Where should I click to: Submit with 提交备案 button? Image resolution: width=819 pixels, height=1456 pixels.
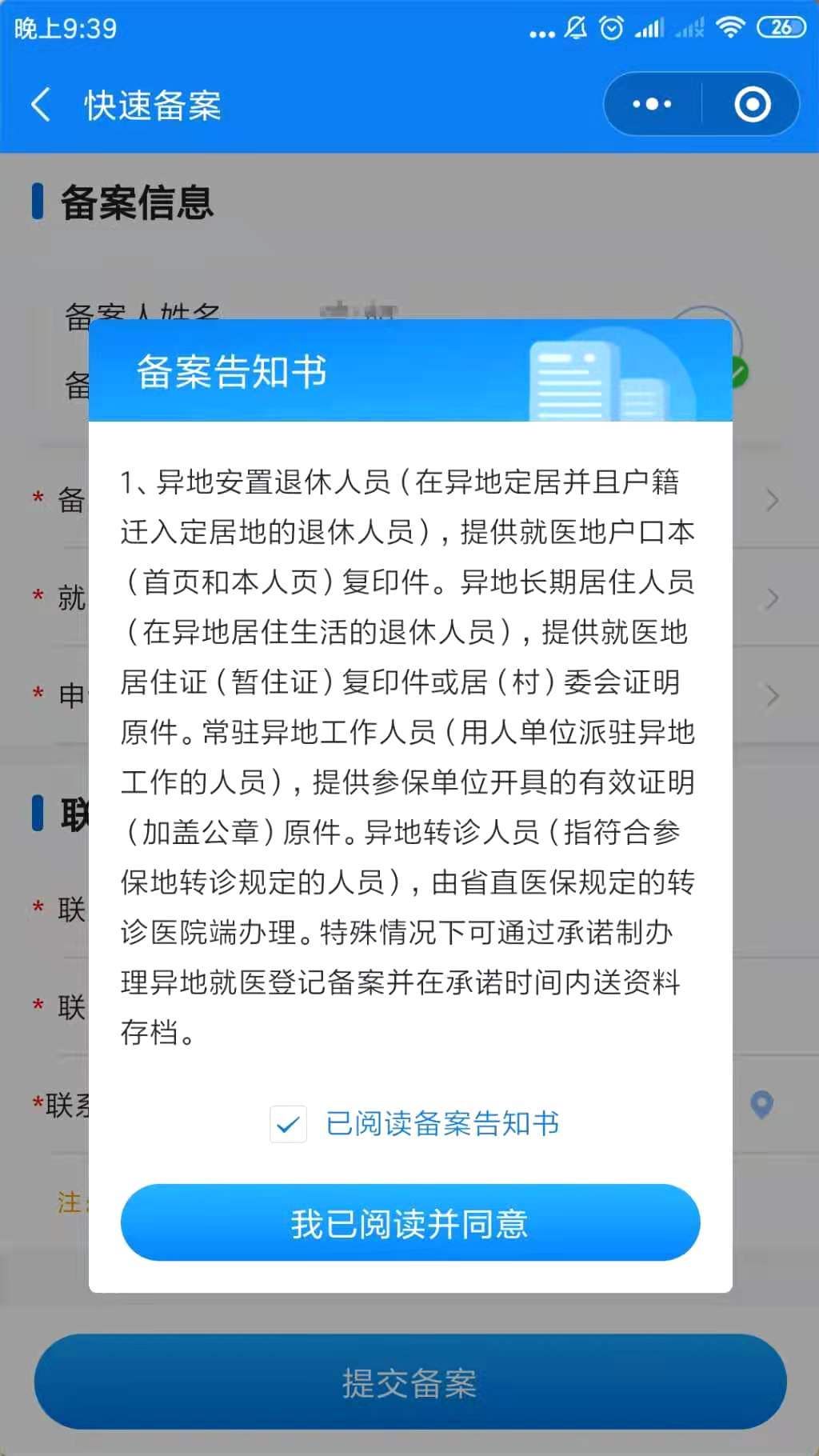click(410, 1382)
